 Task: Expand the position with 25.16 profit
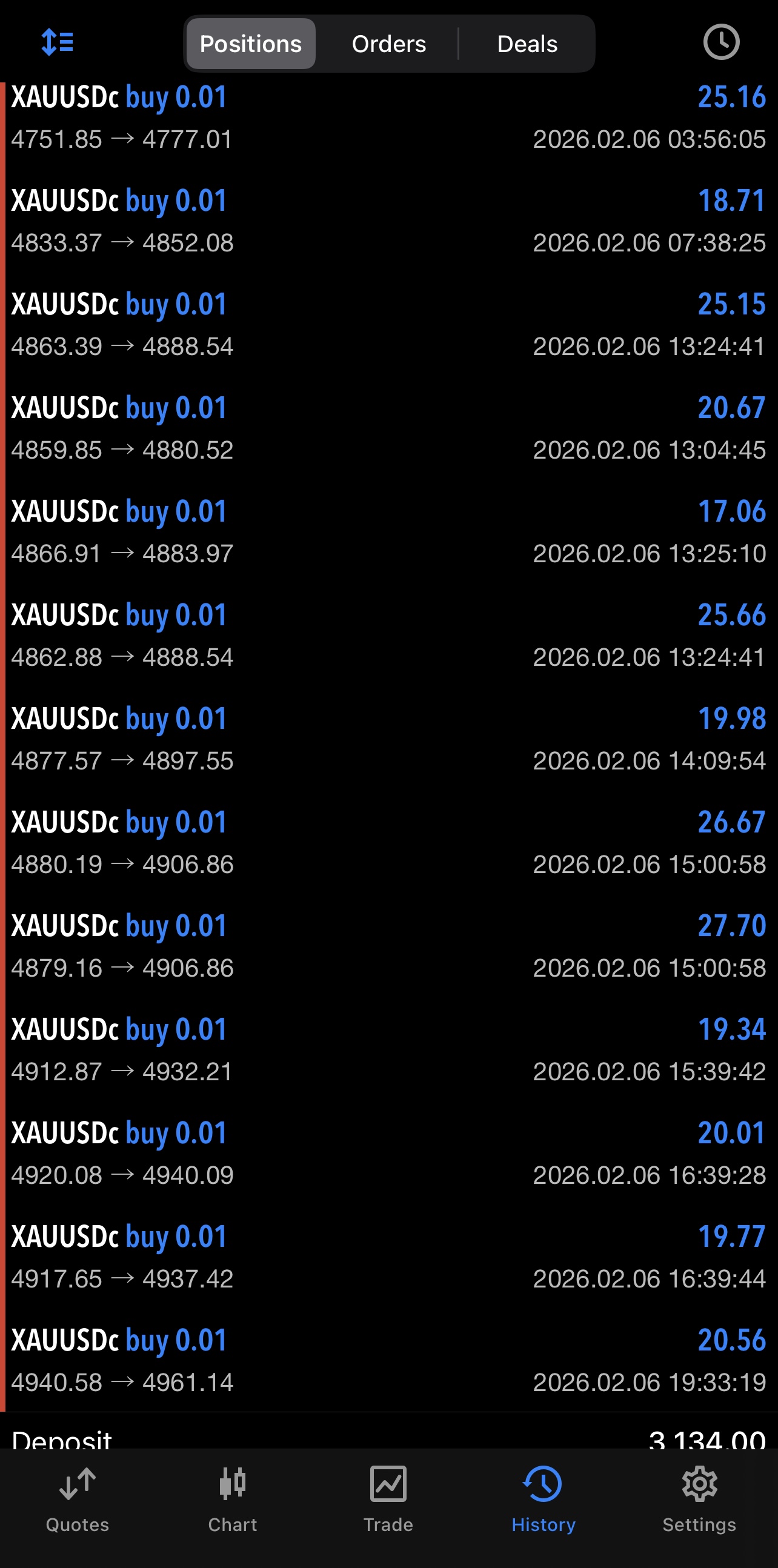click(388, 118)
